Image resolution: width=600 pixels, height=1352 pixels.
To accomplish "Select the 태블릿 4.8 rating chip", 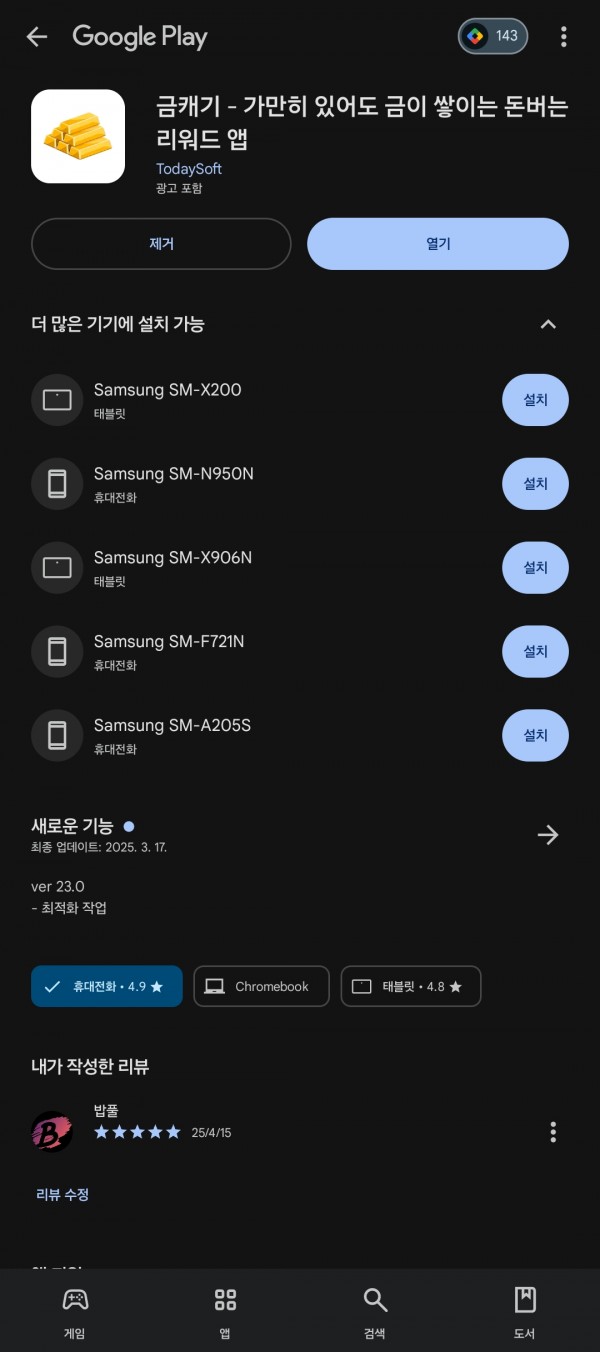I will 411,986.
